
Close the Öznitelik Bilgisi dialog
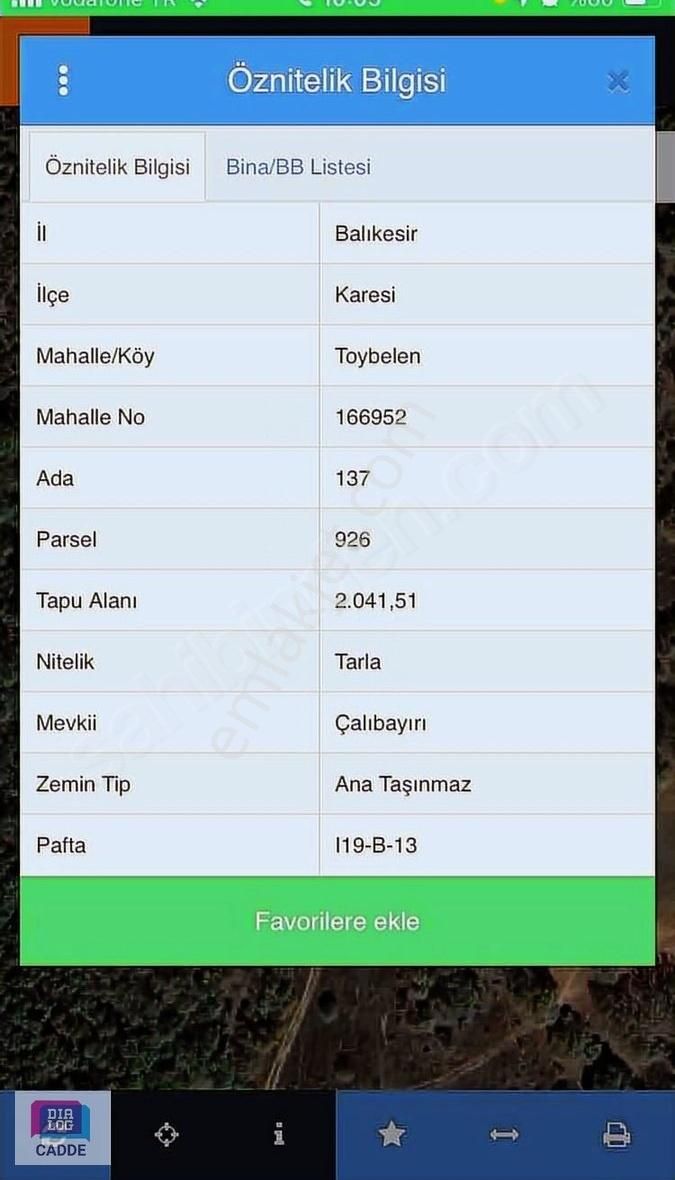[618, 81]
